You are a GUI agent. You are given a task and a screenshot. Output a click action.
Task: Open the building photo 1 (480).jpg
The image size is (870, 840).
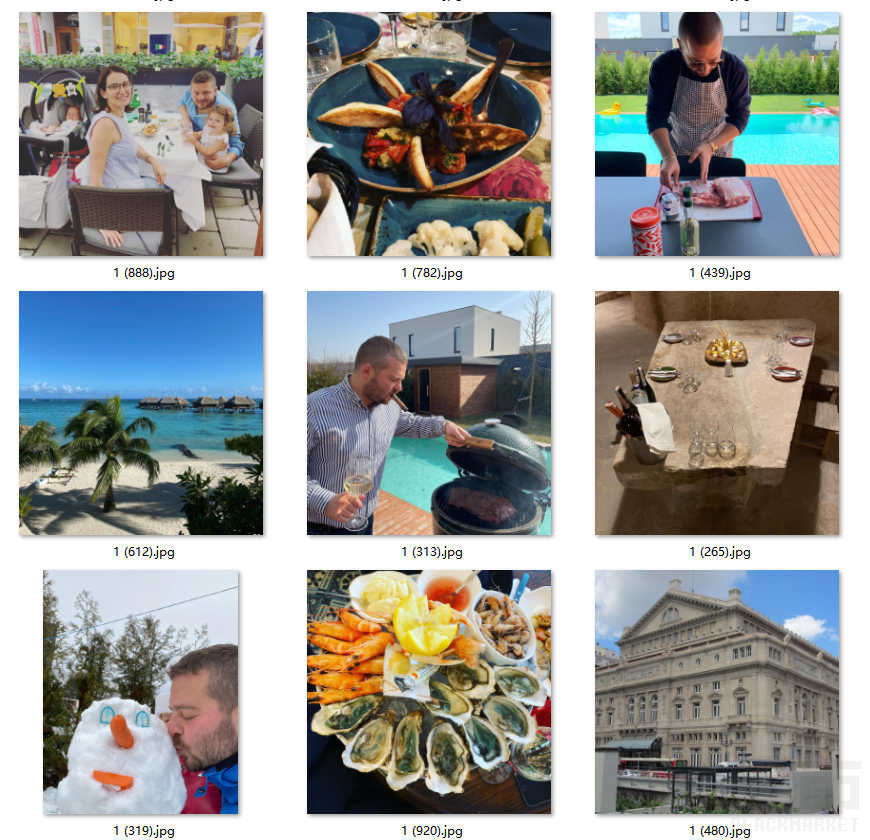[x=717, y=692]
